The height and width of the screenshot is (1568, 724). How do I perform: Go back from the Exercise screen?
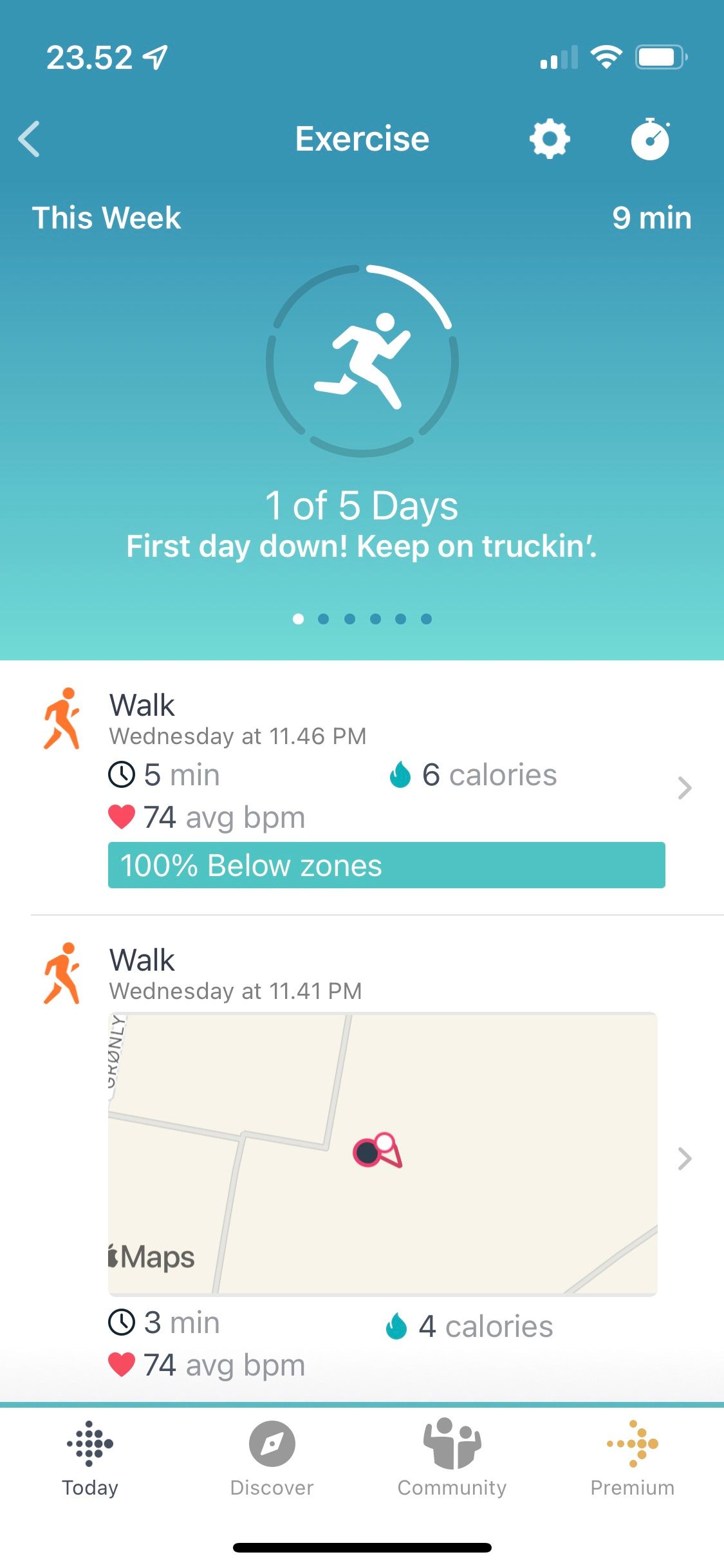(30, 138)
